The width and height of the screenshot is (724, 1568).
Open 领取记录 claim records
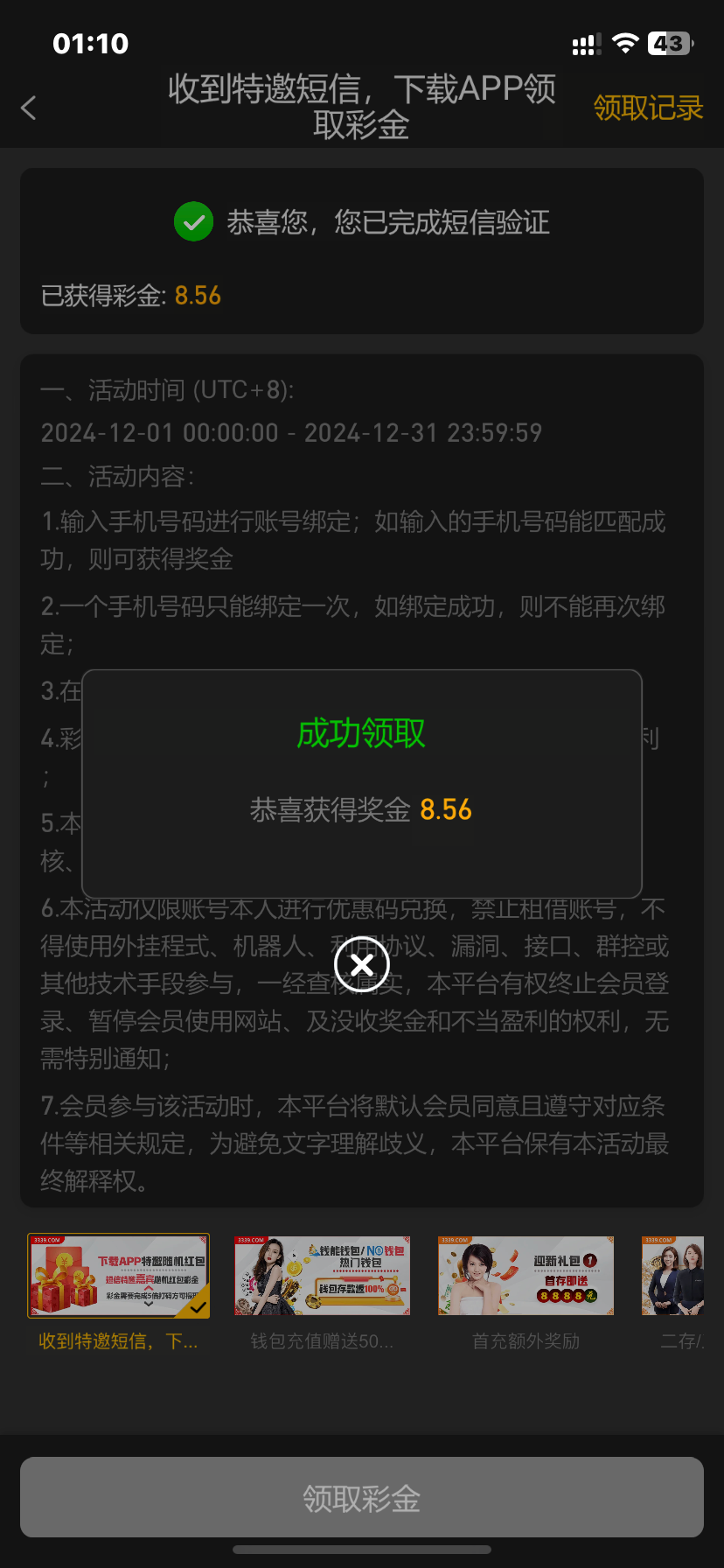[x=648, y=108]
